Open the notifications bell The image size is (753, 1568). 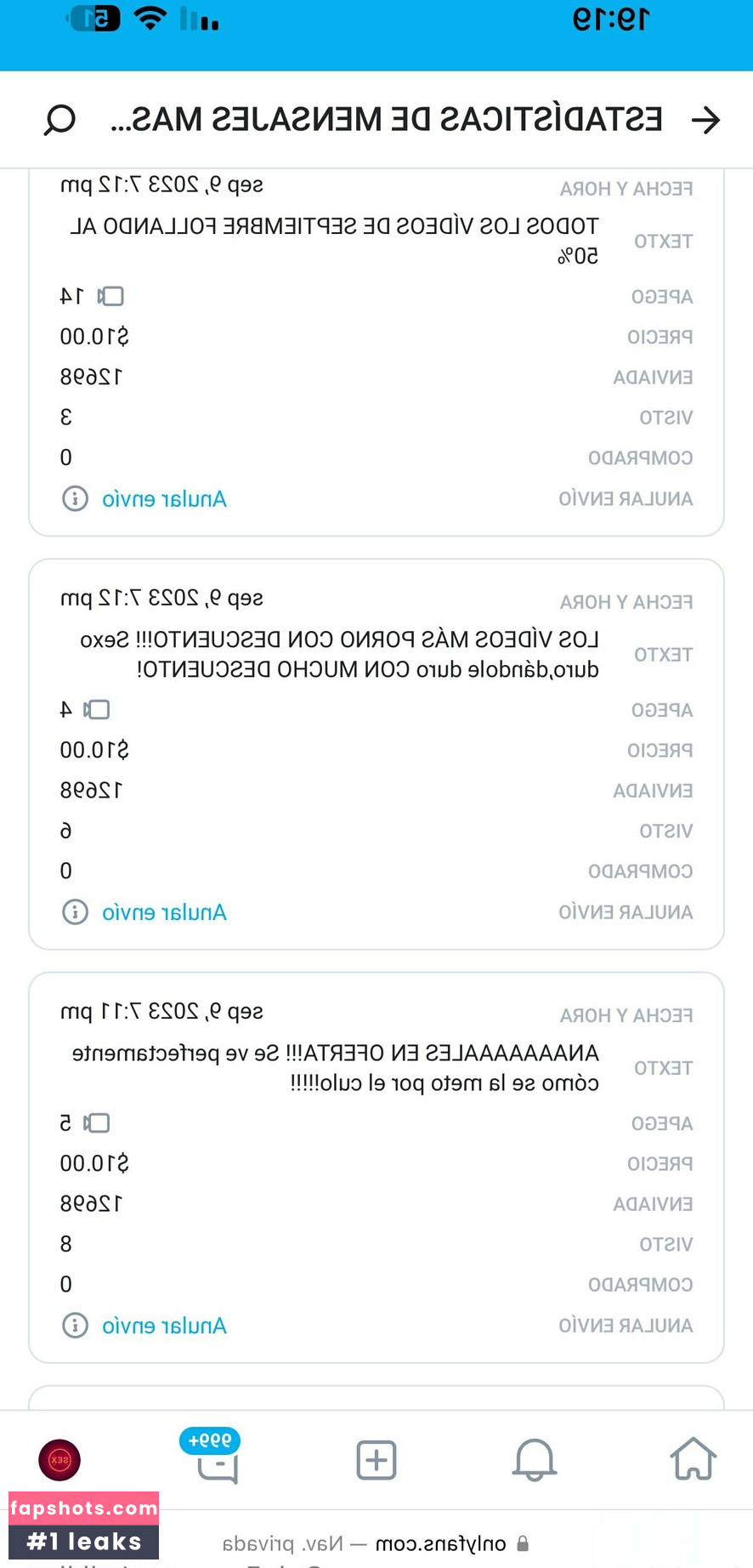535,1459
